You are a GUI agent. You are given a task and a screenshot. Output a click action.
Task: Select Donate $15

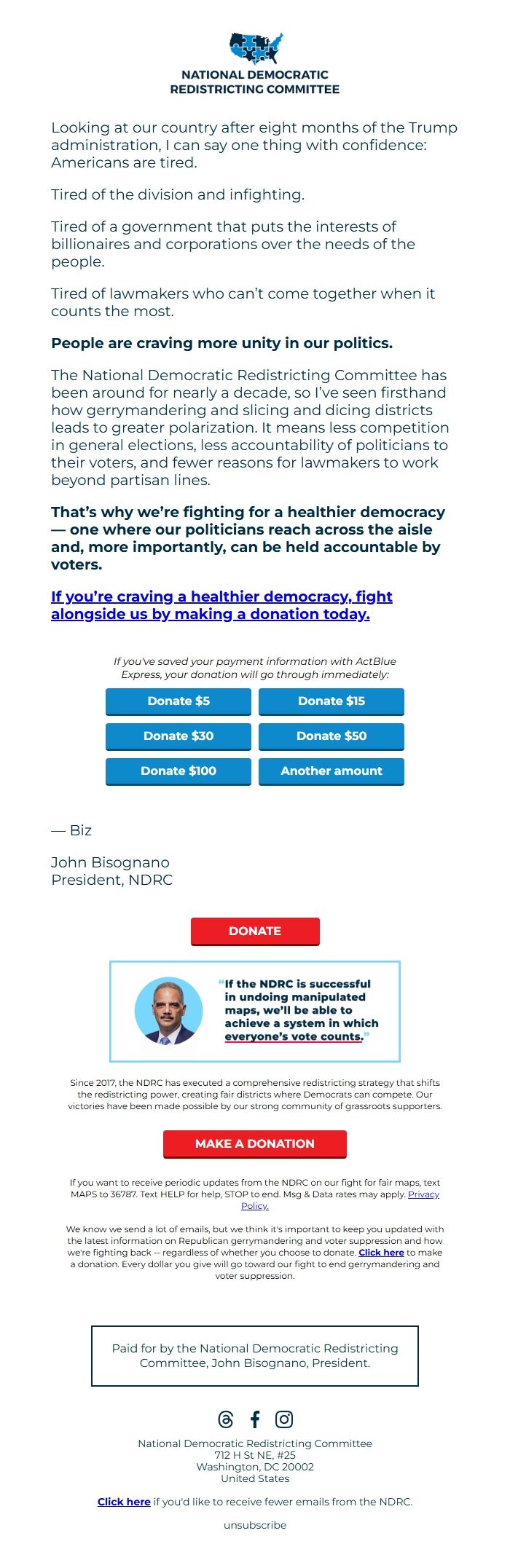point(331,701)
